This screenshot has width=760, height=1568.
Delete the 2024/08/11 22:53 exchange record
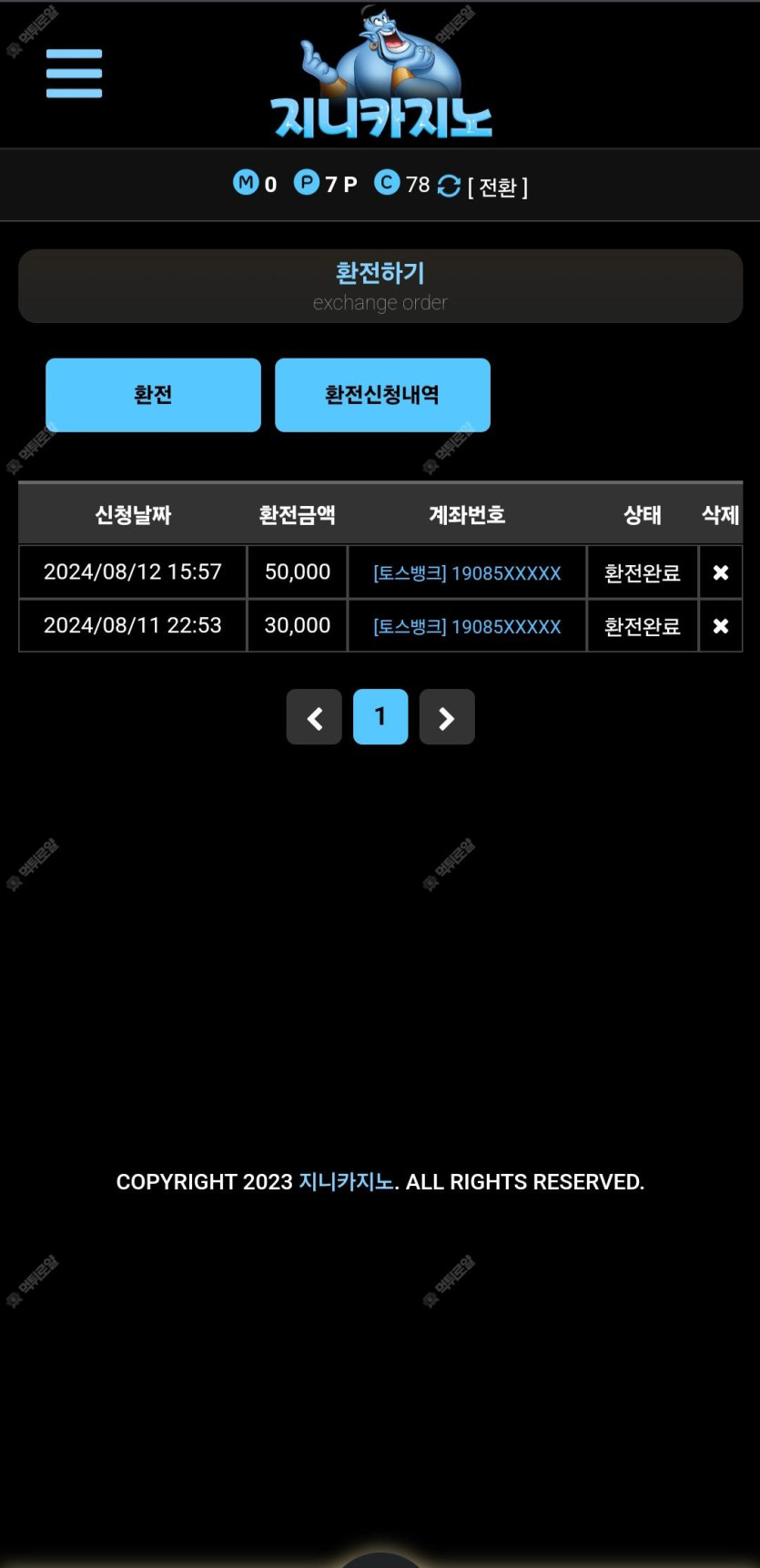tap(720, 626)
